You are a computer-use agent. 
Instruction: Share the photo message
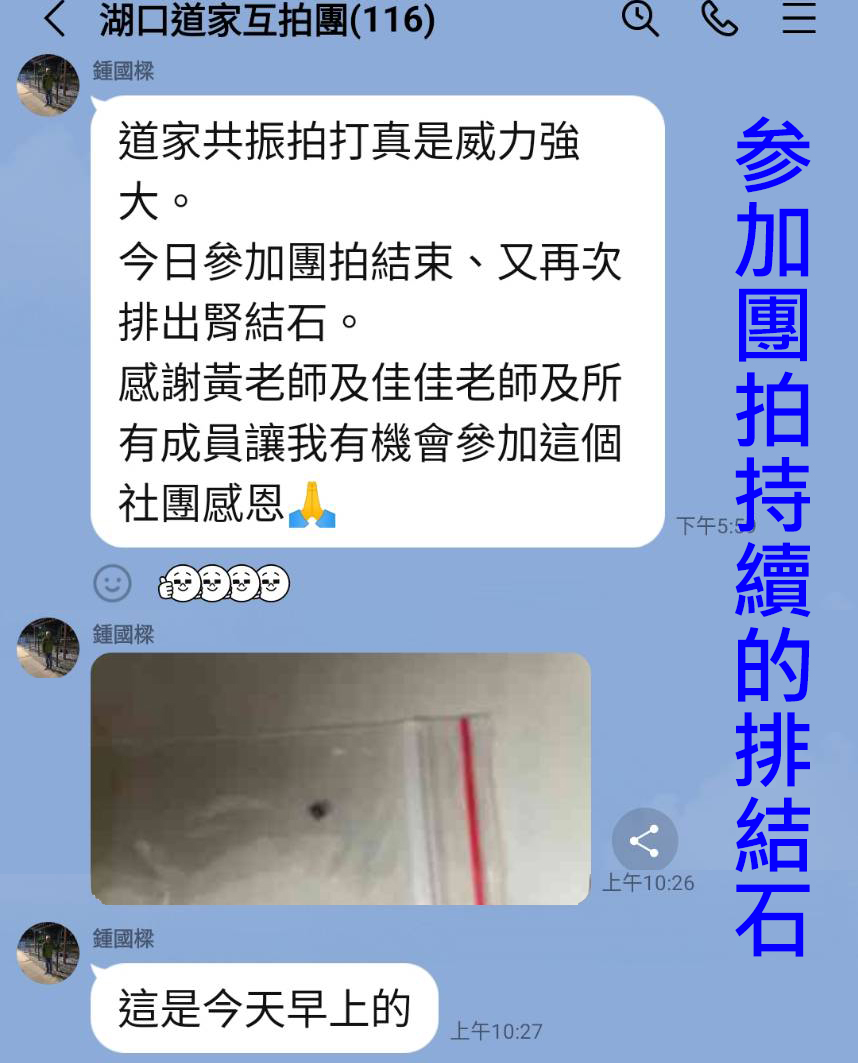coord(644,841)
